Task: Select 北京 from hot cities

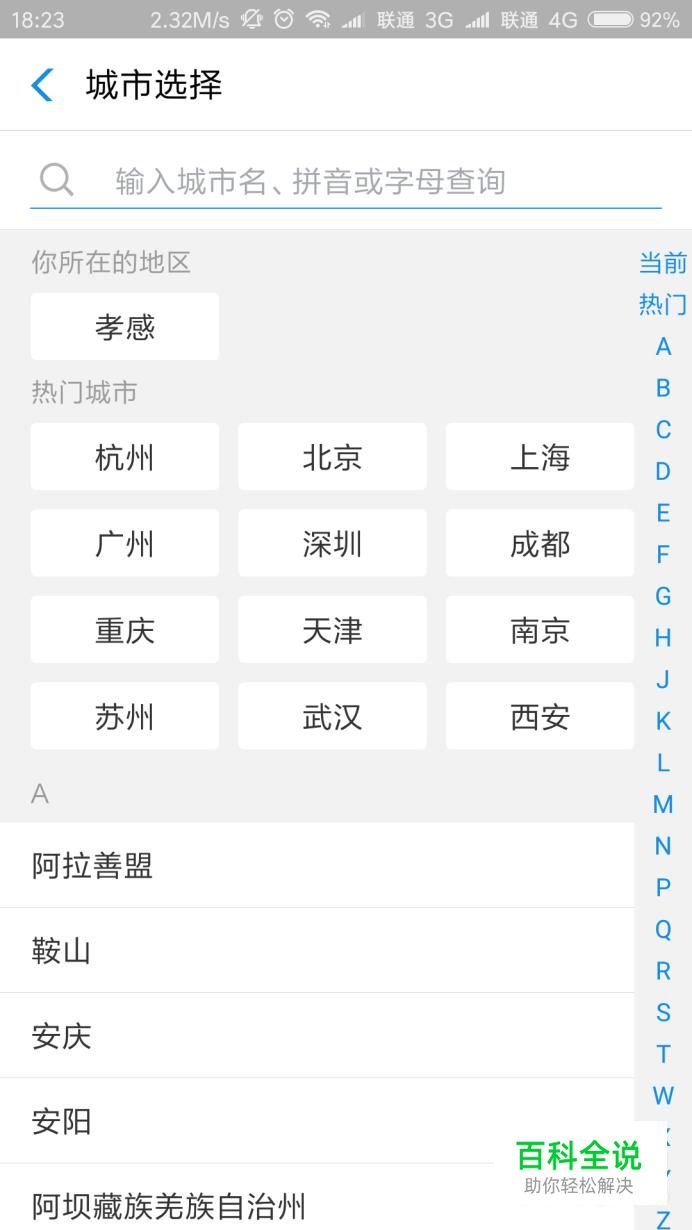Action: point(332,457)
